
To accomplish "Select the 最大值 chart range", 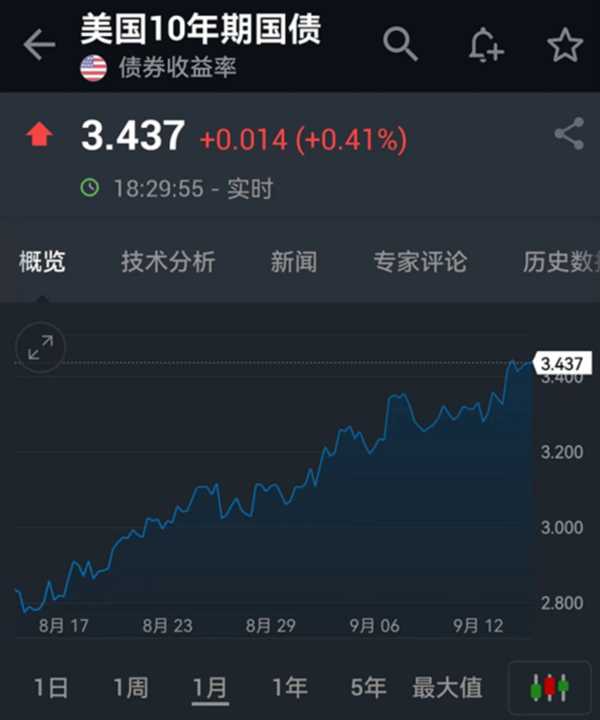I will point(448,687).
